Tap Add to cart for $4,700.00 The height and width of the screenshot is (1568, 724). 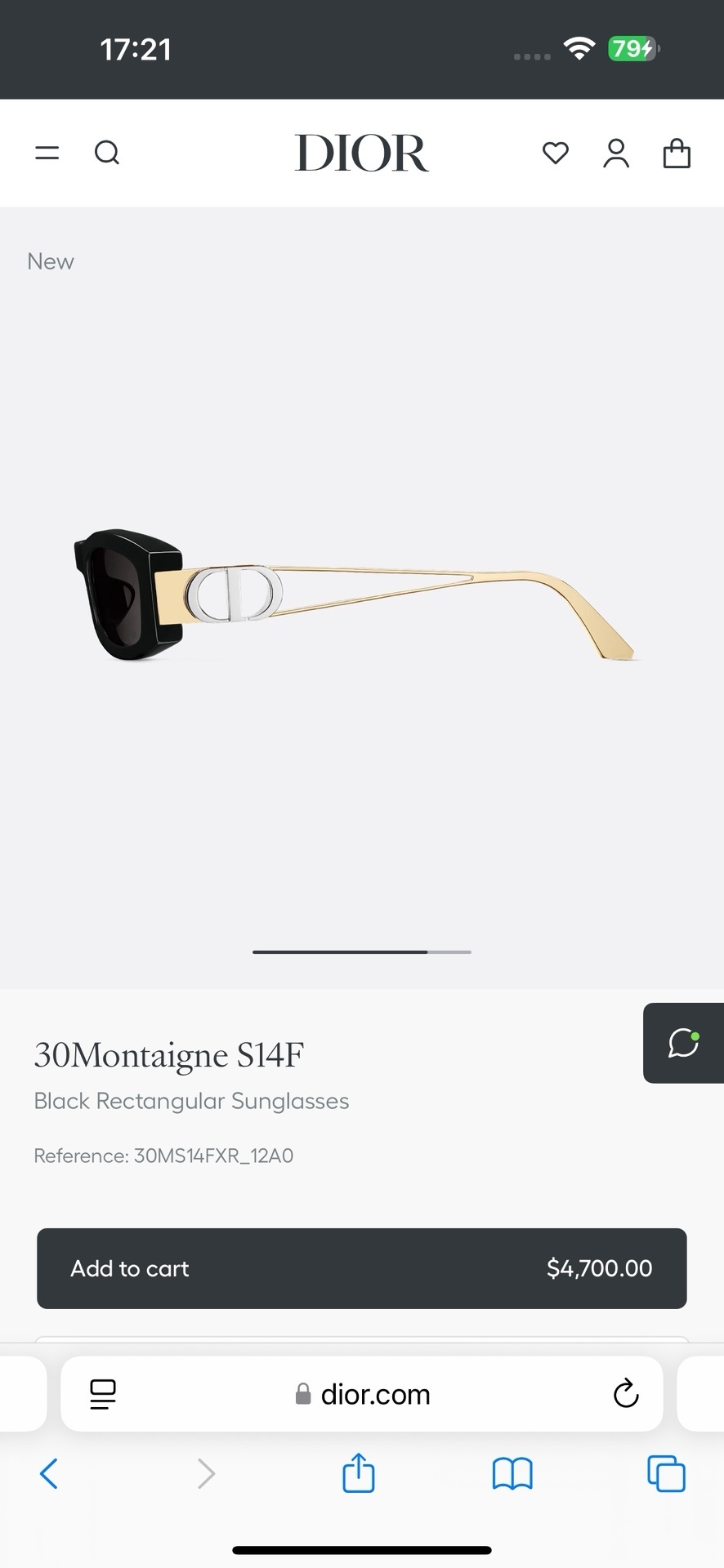pyautogui.click(x=362, y=1268)
